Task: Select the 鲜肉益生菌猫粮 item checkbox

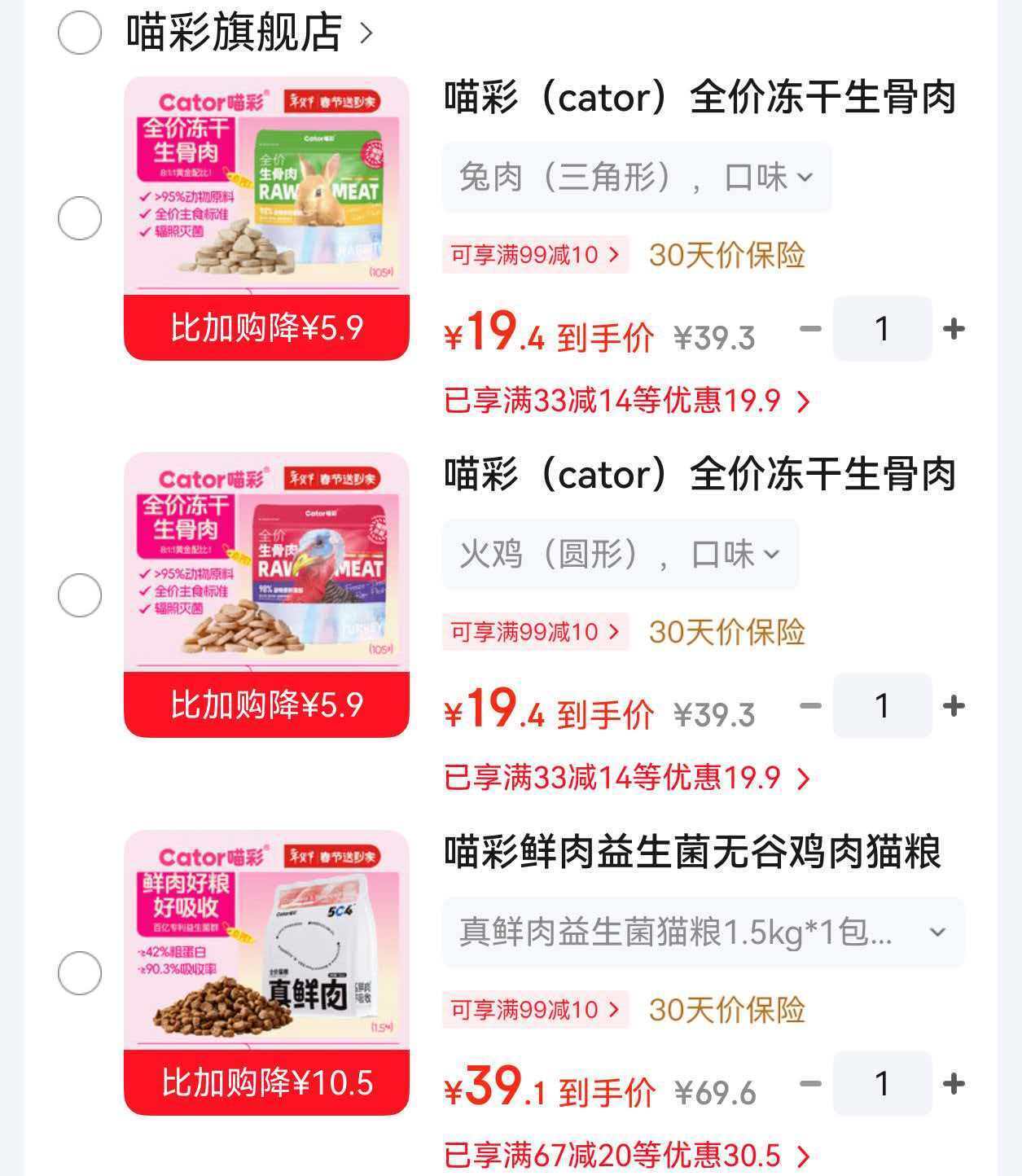Action: [80, 973]
